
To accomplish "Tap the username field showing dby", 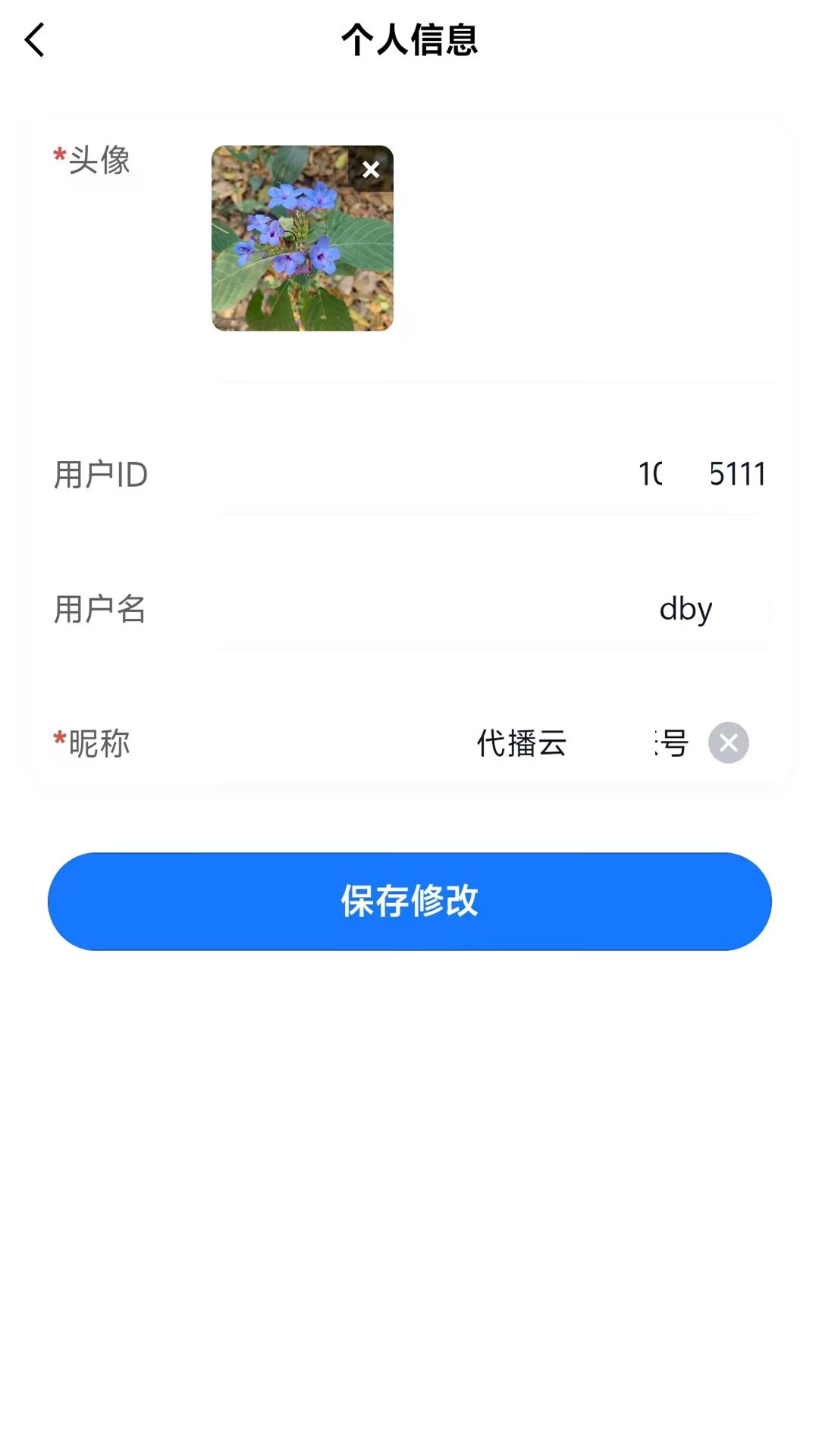I will (x=685, y=609).
